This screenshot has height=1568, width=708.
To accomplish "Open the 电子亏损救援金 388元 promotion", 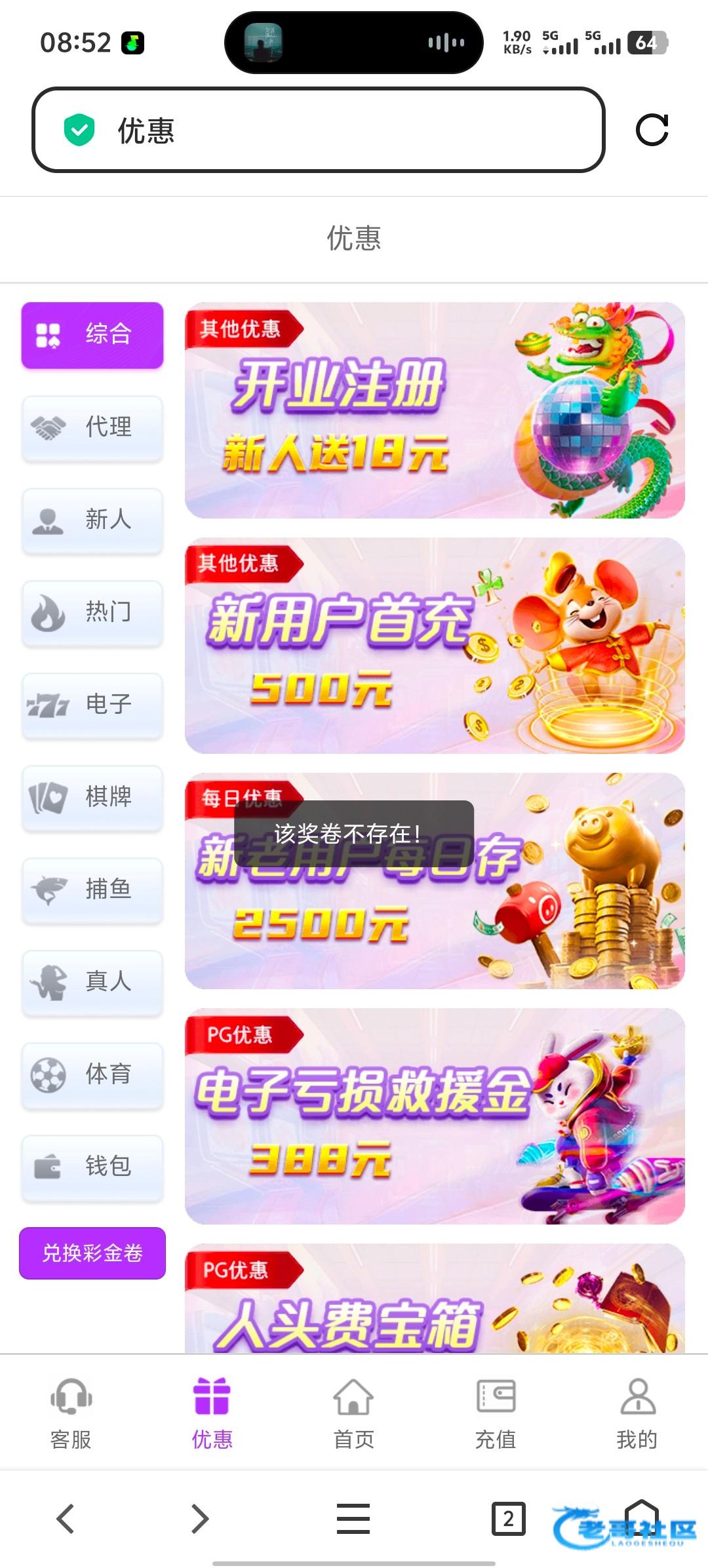I will point(435,1116).
